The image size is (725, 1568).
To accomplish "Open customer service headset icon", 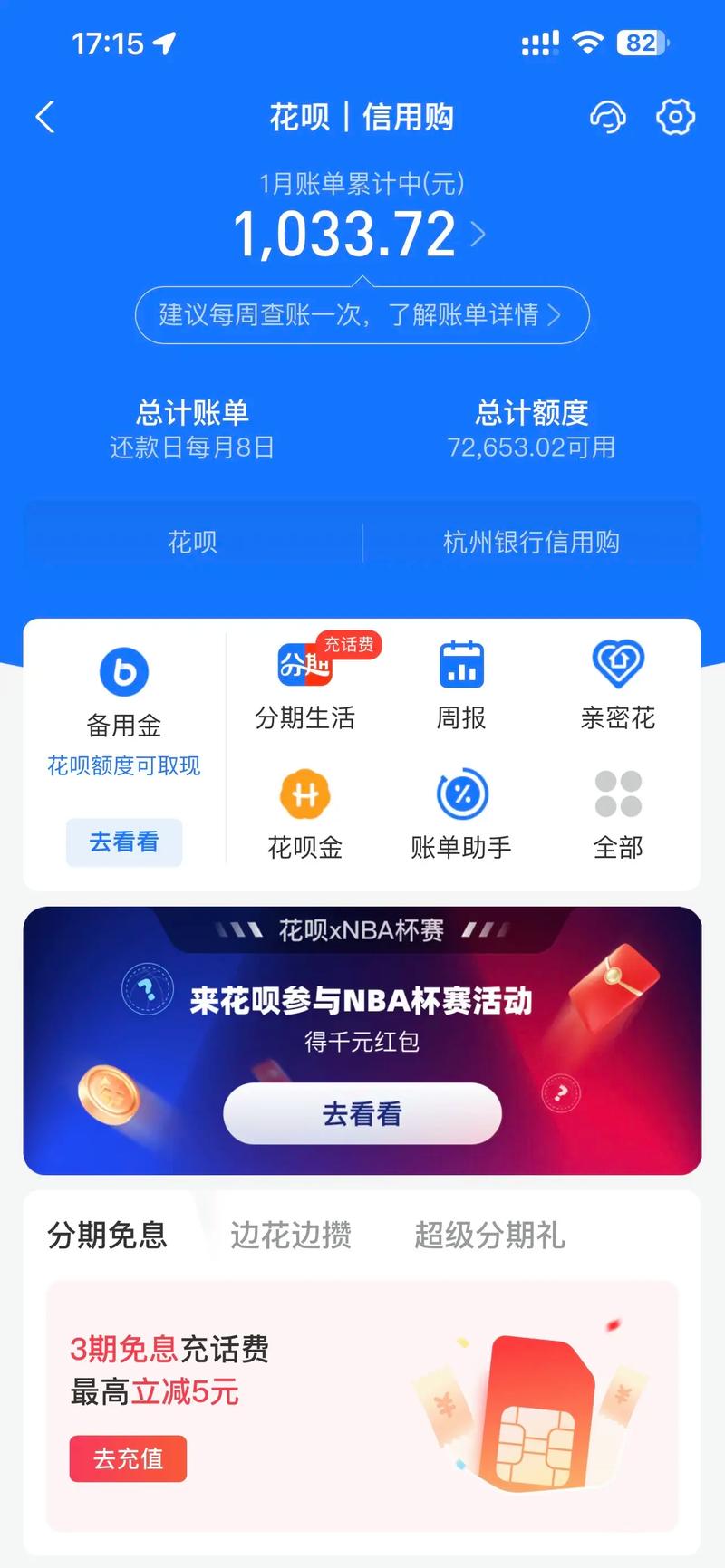I will point(608,118).
